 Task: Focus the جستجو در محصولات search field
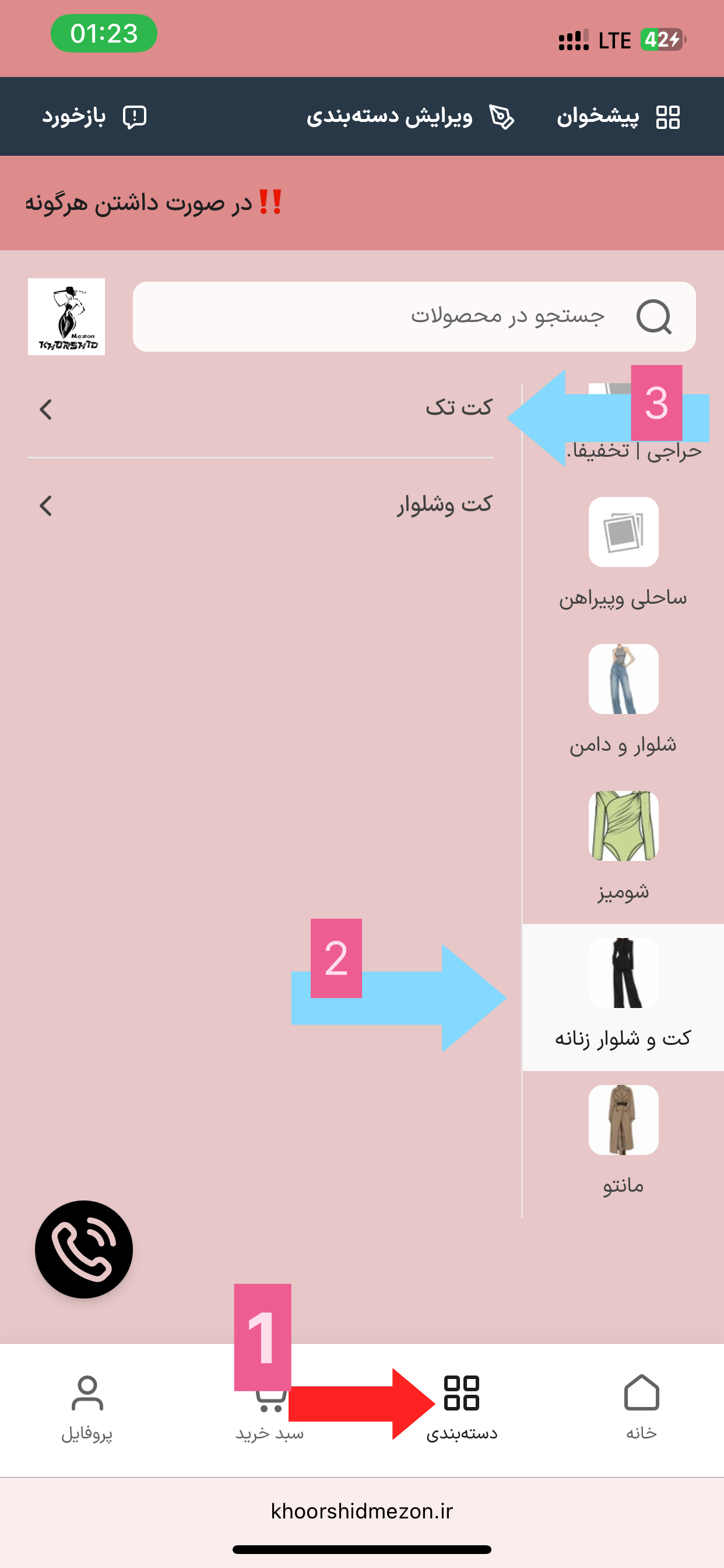(x=414, y=317)
